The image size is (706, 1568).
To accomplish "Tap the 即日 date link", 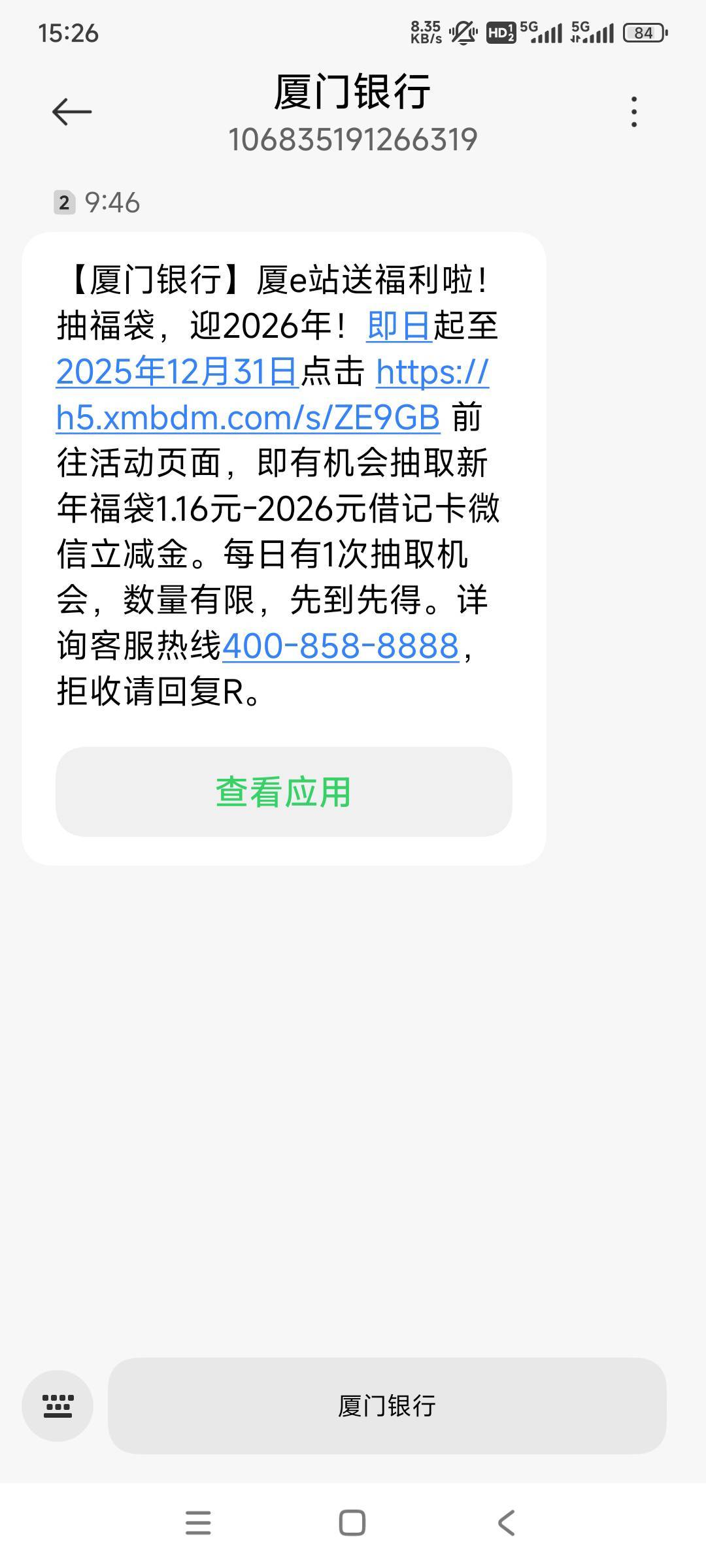I will (x=399, y=326).
